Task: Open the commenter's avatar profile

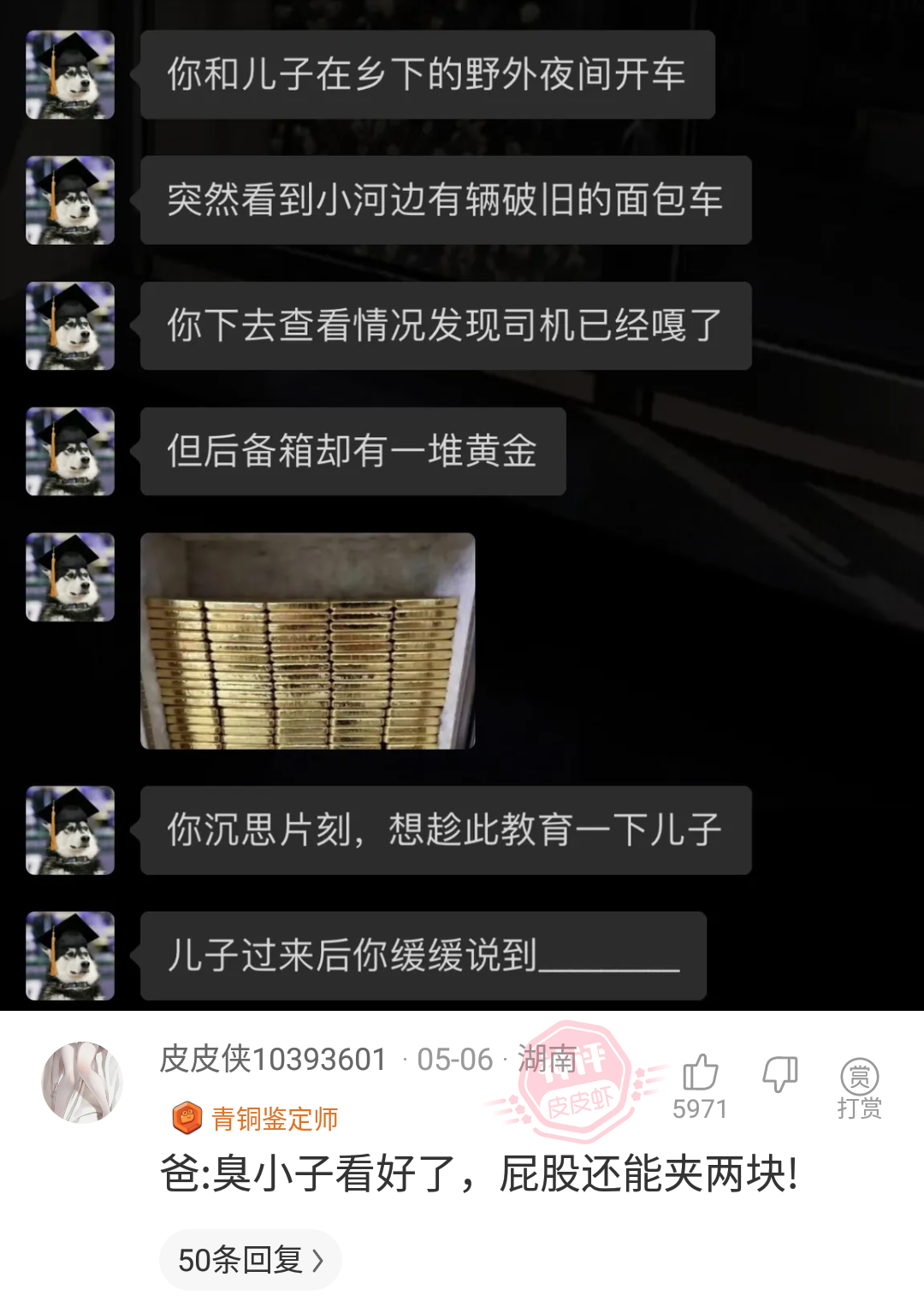Action: [82, 1082]
